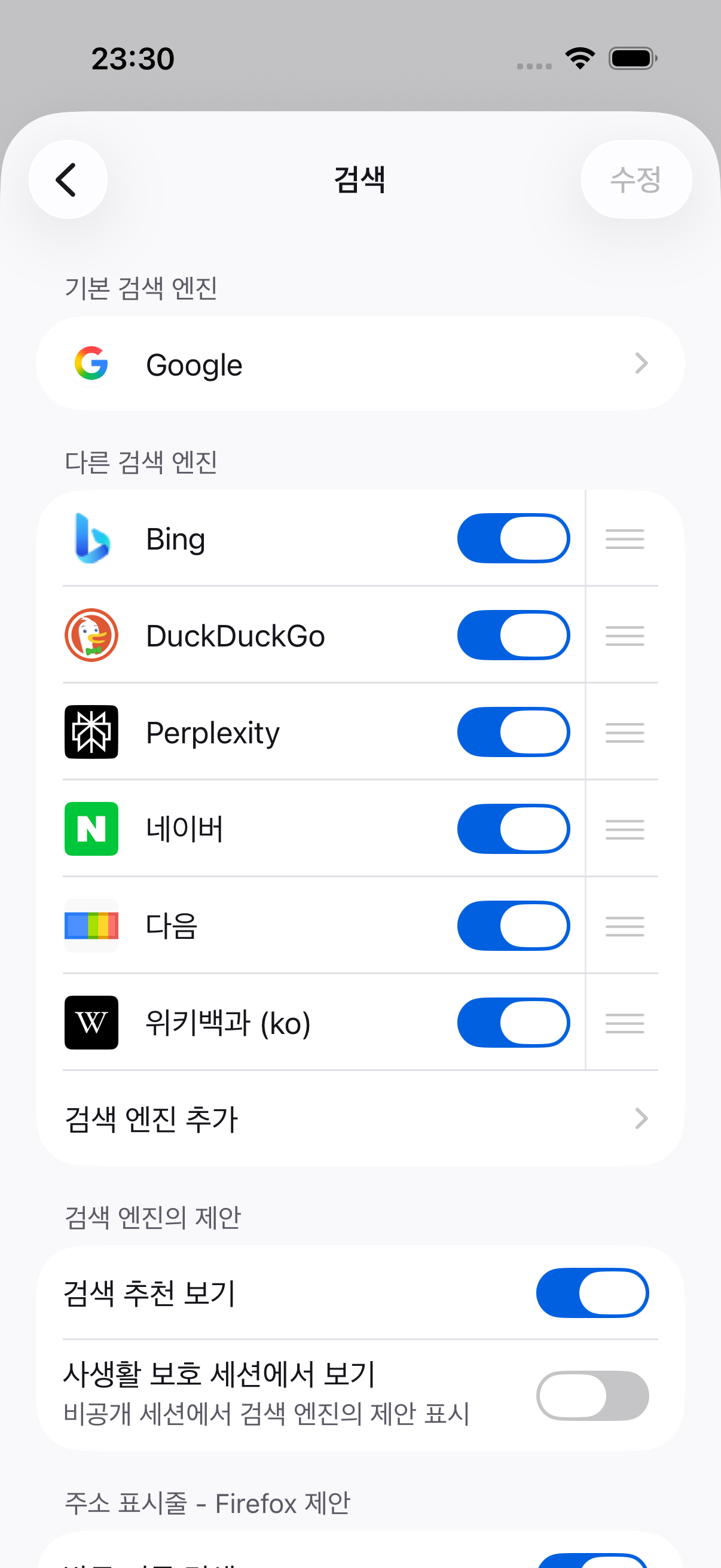Go back from the 검색 settings
Screen dimensions: 721x1568
click(68, 179)
